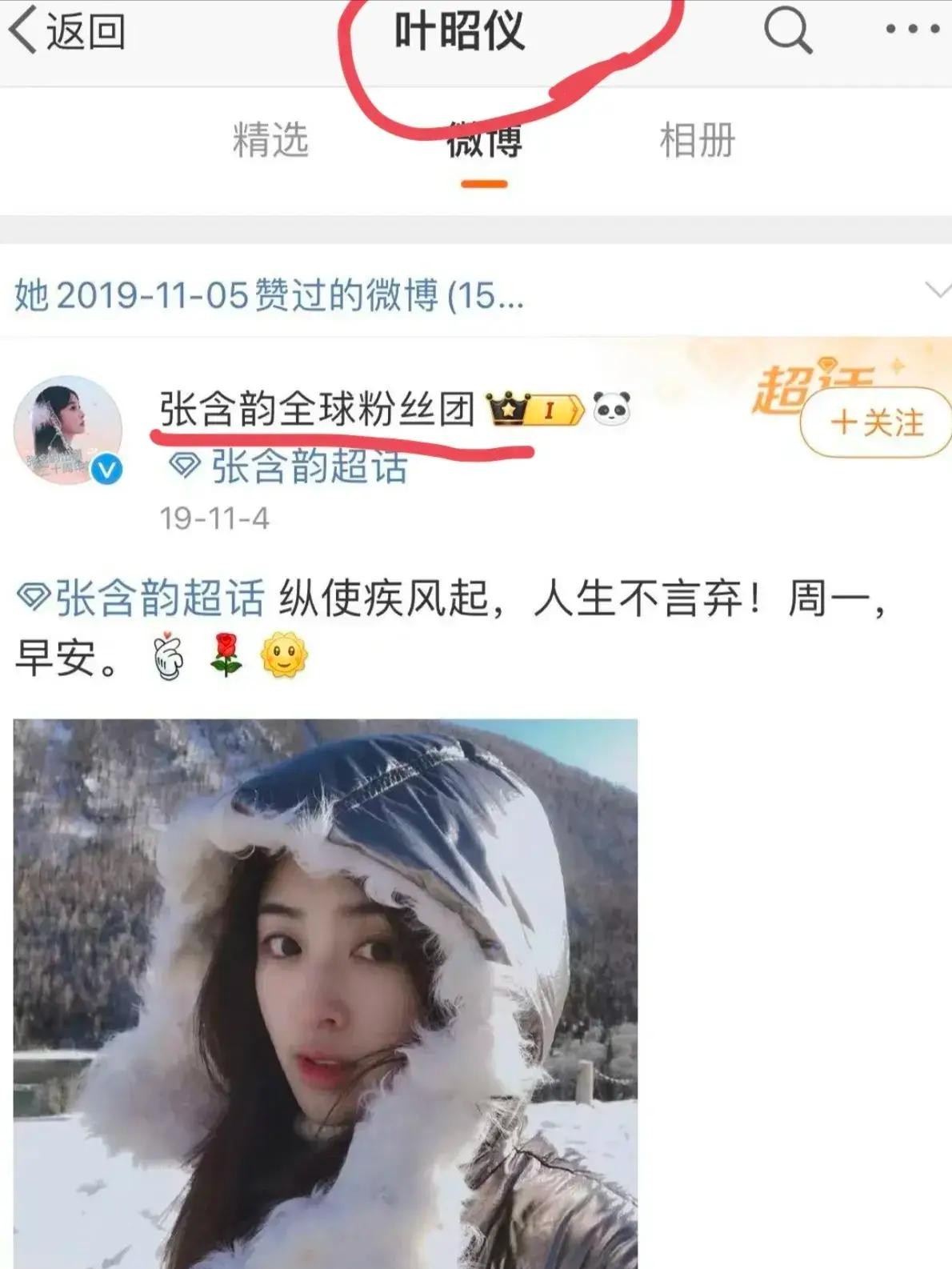Open the search magnifier icon
Screen dimensions: 952x1269
(x=787, y=32)
